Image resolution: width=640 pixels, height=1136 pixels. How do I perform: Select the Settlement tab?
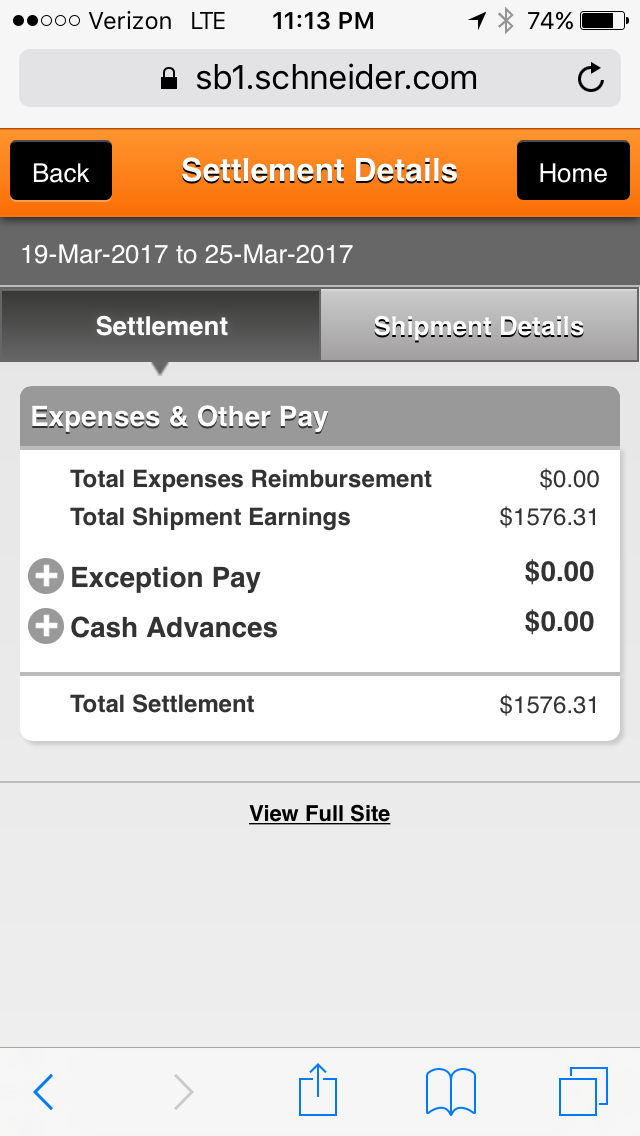point(161,326)
